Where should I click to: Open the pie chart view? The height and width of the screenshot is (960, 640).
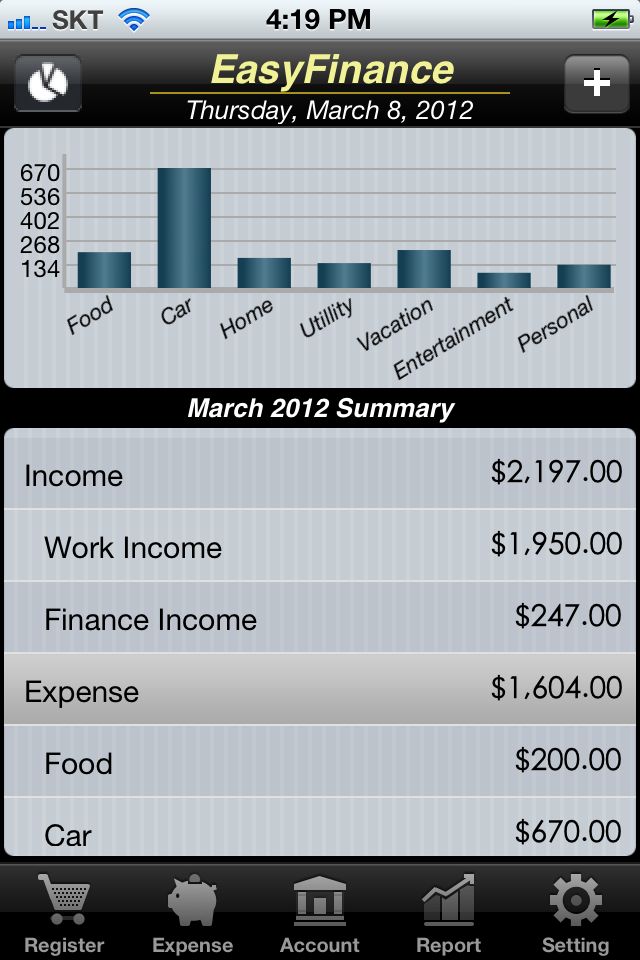tap(47, 83)
